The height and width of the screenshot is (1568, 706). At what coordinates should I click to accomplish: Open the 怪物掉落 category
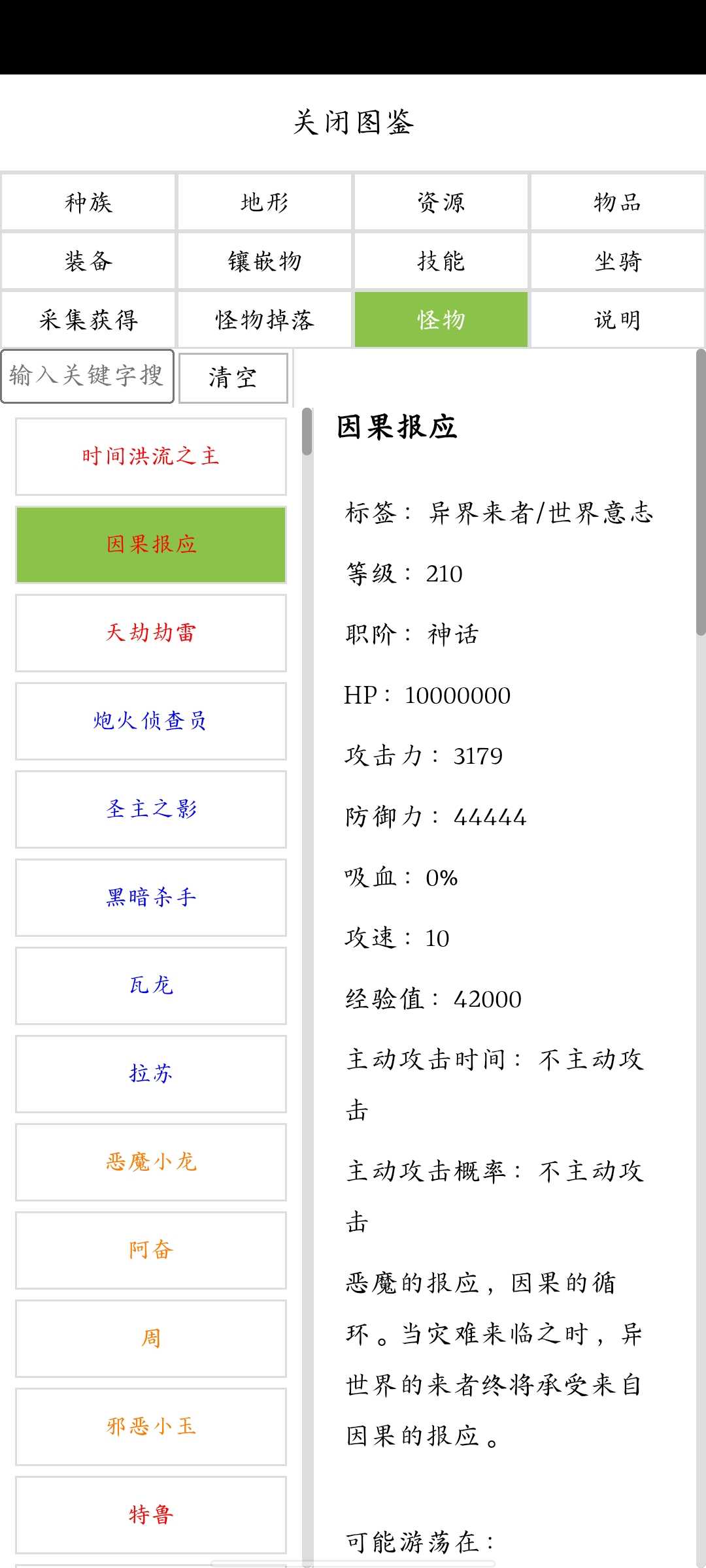tap(265, 319)
